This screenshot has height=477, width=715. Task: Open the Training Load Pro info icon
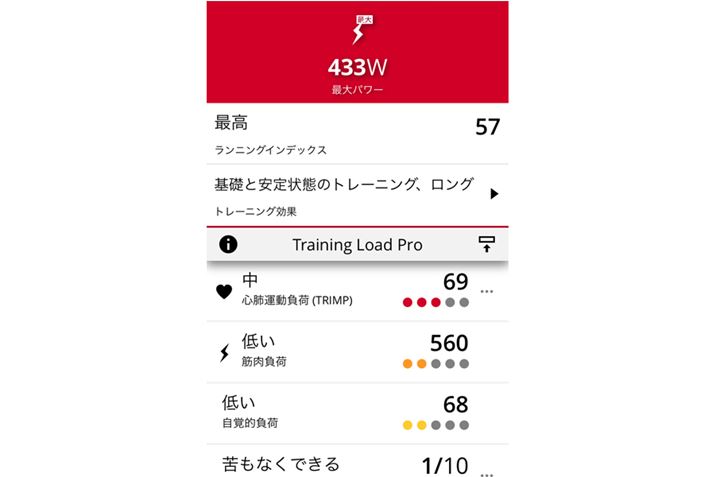coord(228,244)
